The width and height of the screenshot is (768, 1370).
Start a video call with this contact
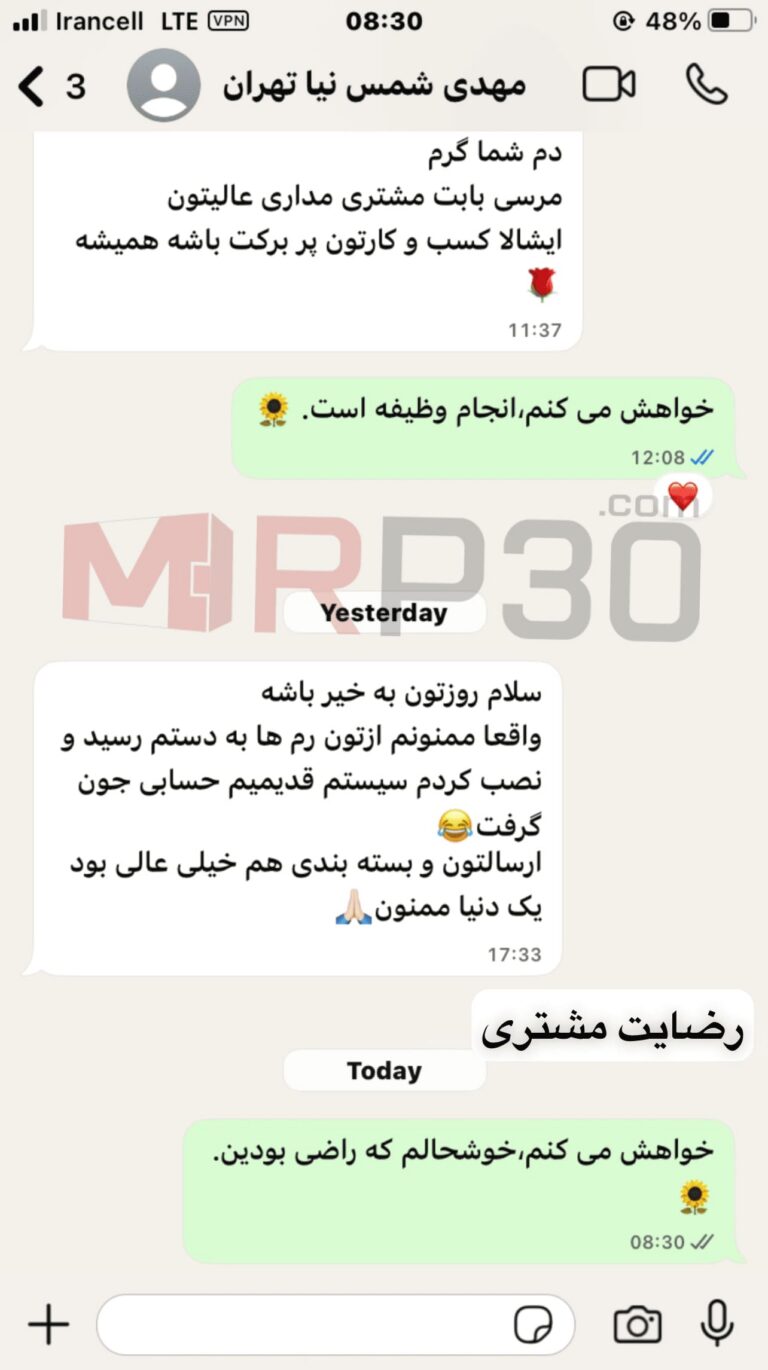pos(609,86)
